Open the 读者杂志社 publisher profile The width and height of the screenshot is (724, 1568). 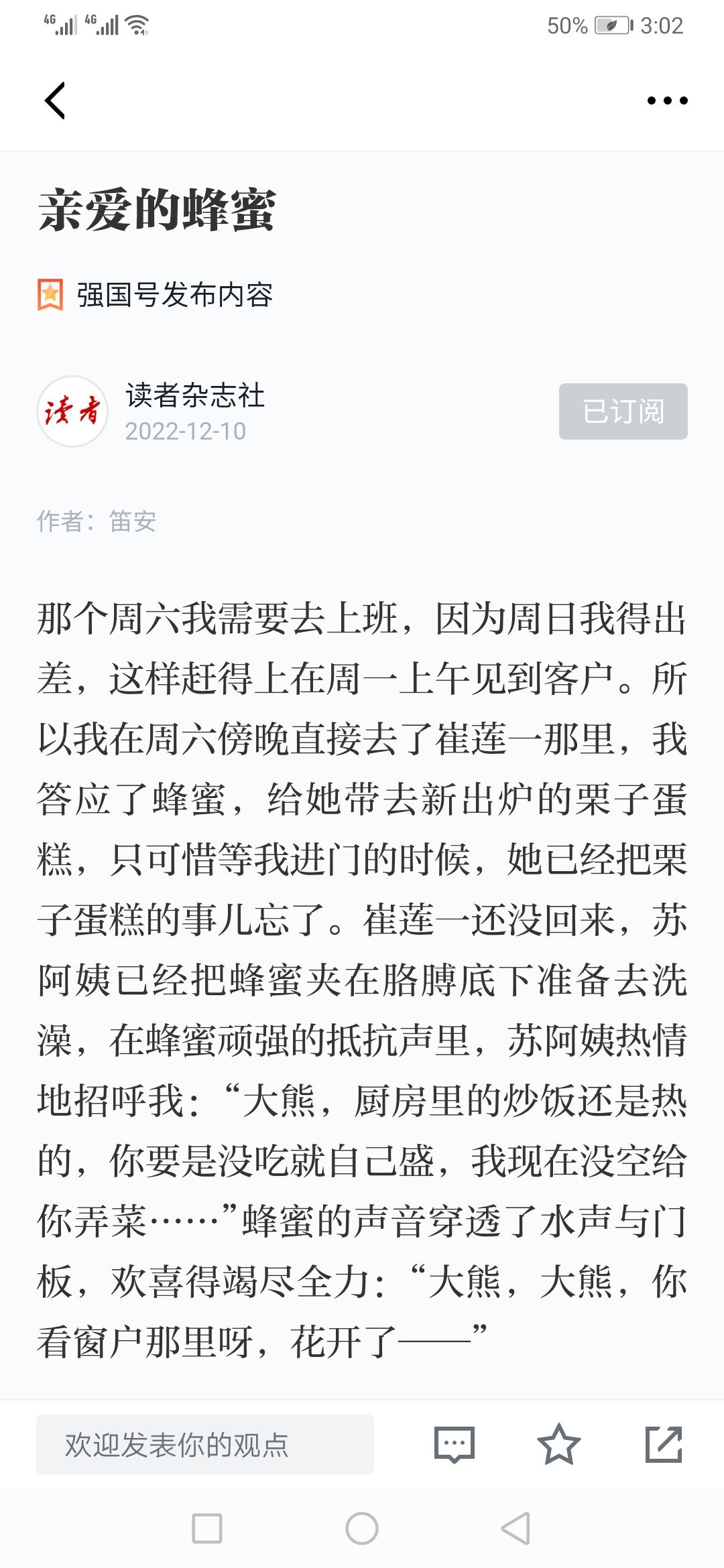click(195, 395)
